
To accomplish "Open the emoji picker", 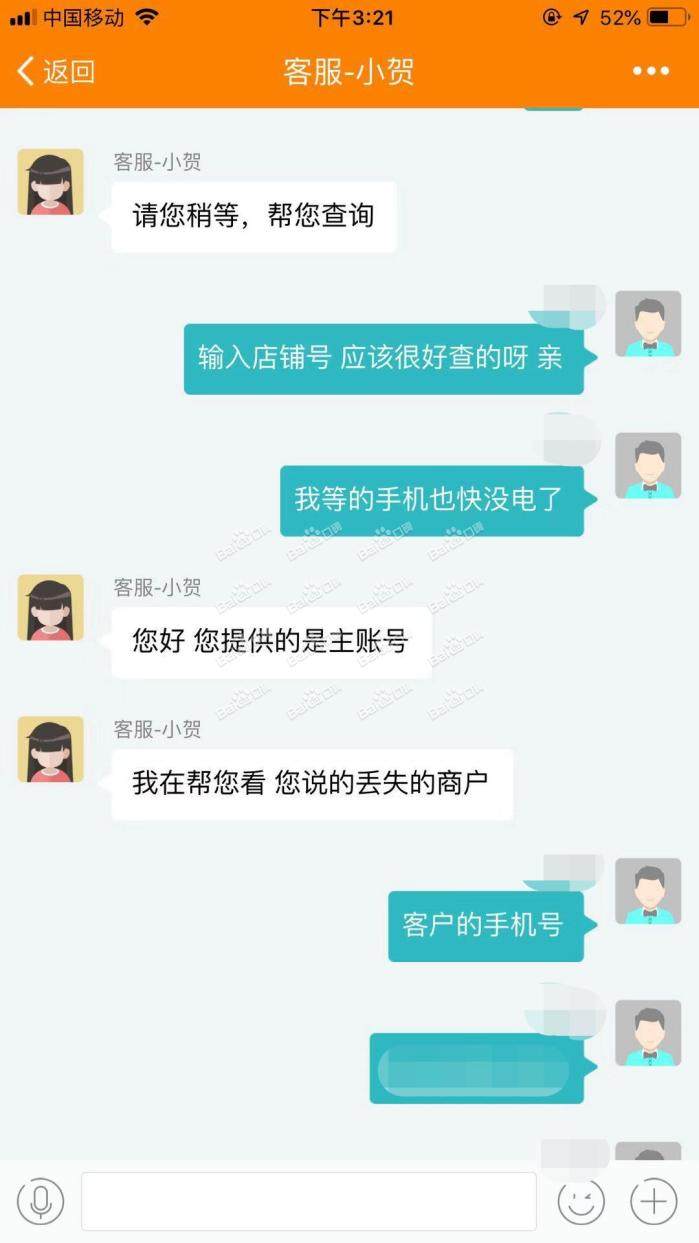I will (x=581, y=1201).
